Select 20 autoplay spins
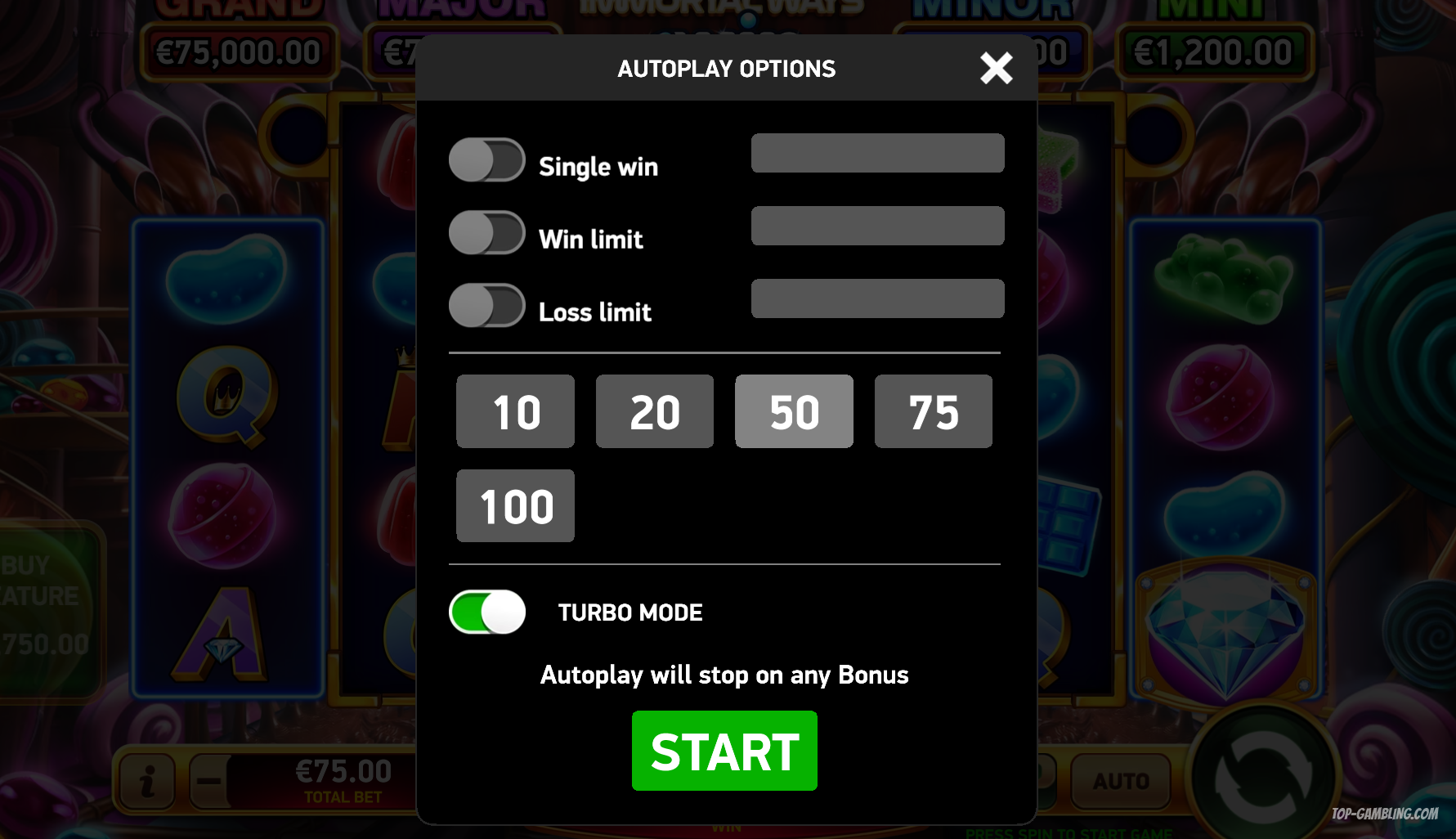The height and width of the screenshot is (839, 1456). pos(654,411)
